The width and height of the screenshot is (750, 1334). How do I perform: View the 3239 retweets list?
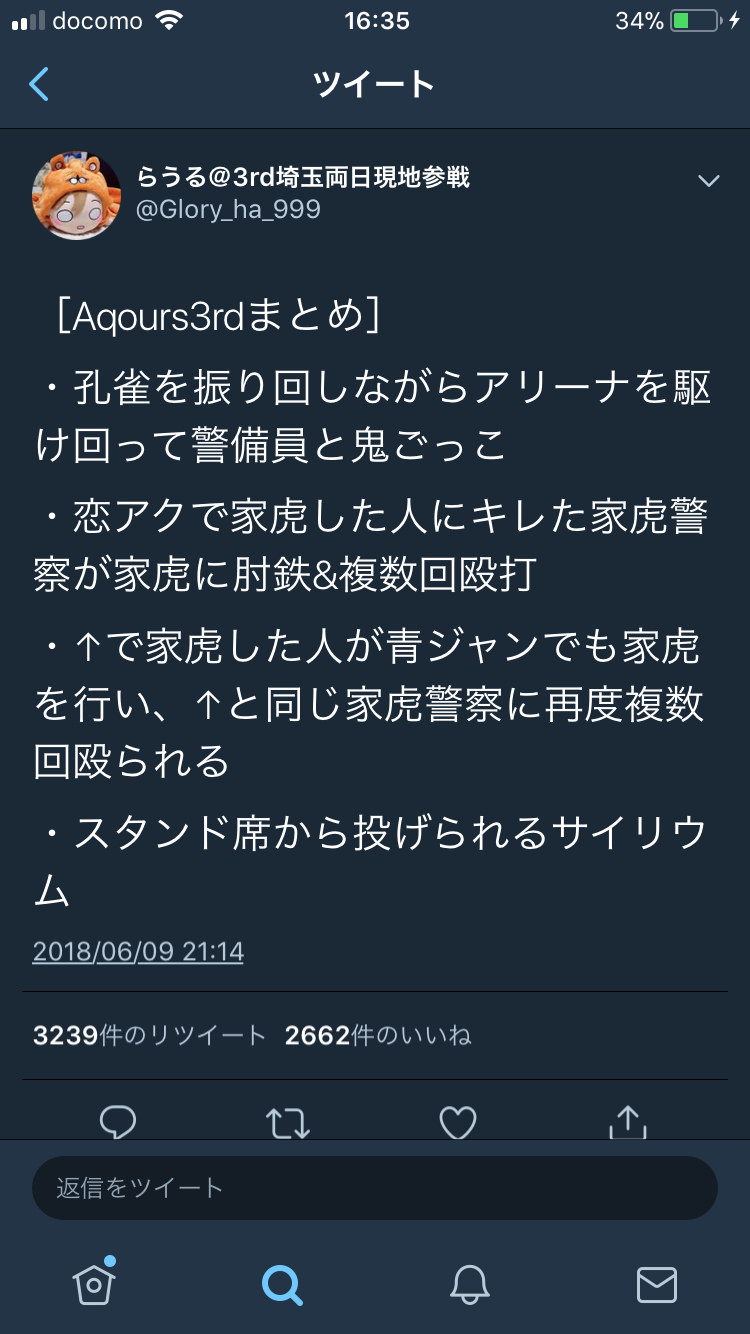click(149, 1035)
